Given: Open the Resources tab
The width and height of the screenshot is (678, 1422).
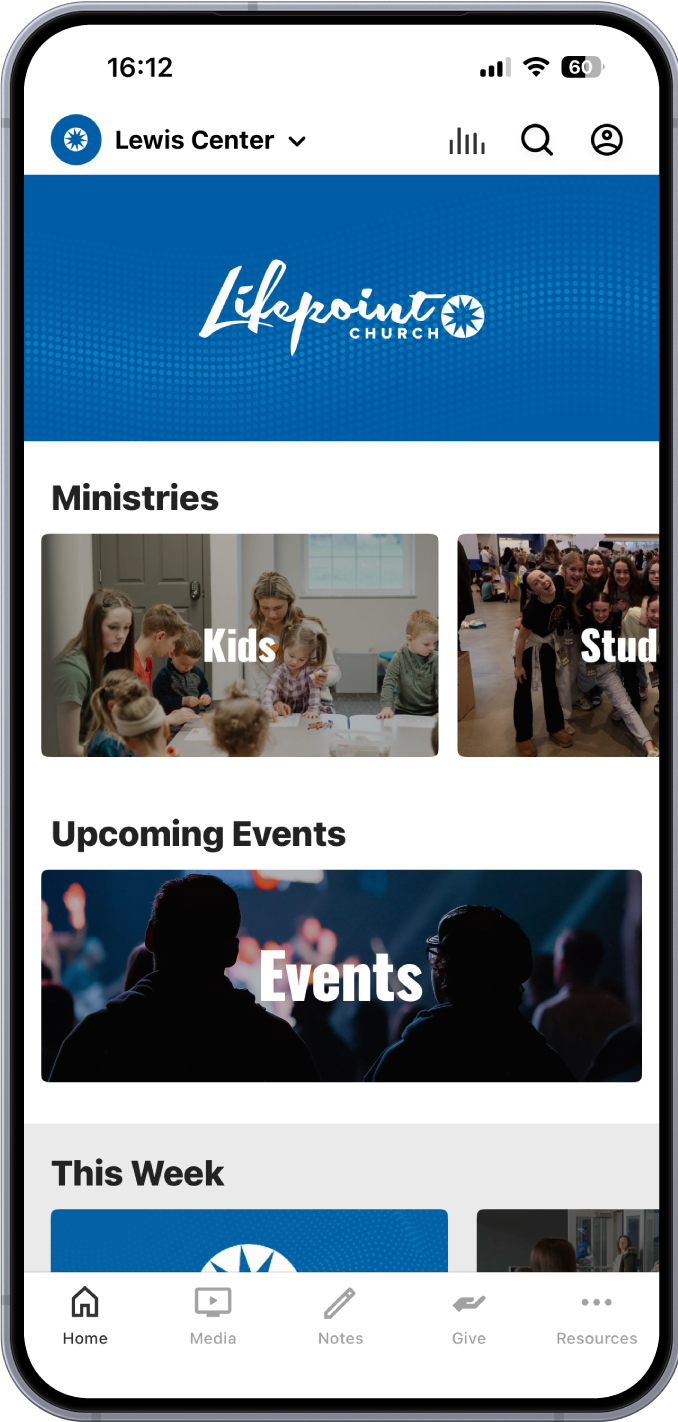Looking at the screenshot, I should (x=596, y=1317).
